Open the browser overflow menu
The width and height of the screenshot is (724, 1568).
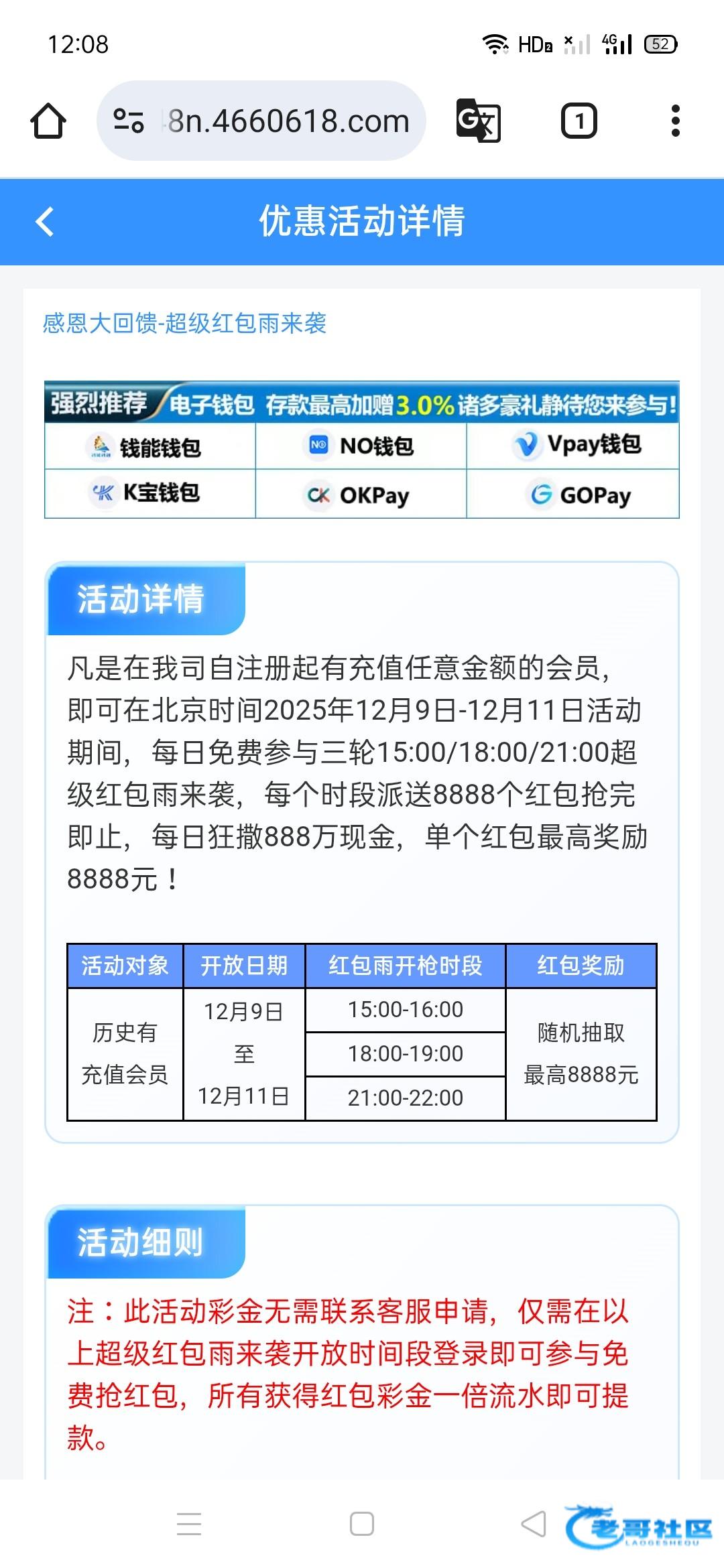pos(675,121)
